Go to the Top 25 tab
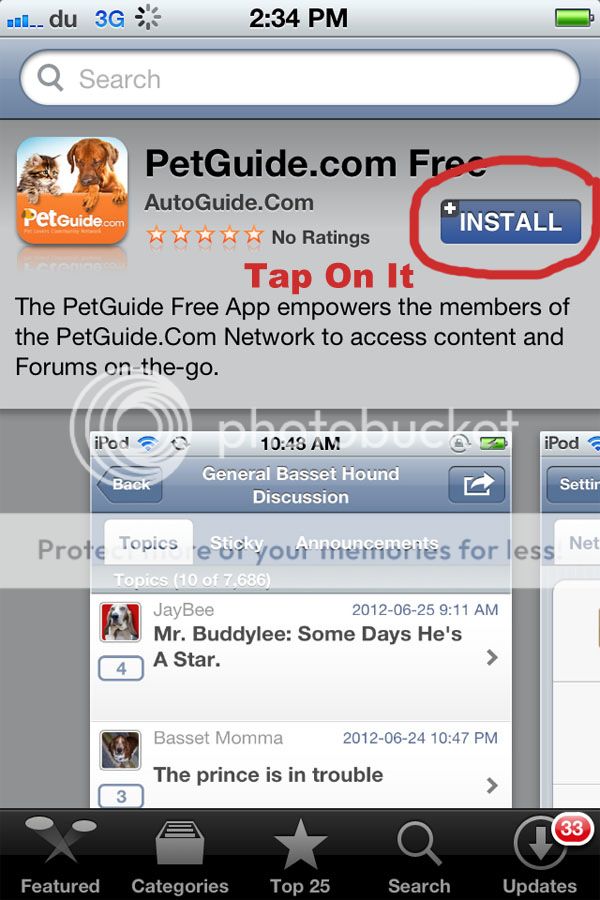The width and height of the screenshot is (600, 900). click(x=300, y=857)
